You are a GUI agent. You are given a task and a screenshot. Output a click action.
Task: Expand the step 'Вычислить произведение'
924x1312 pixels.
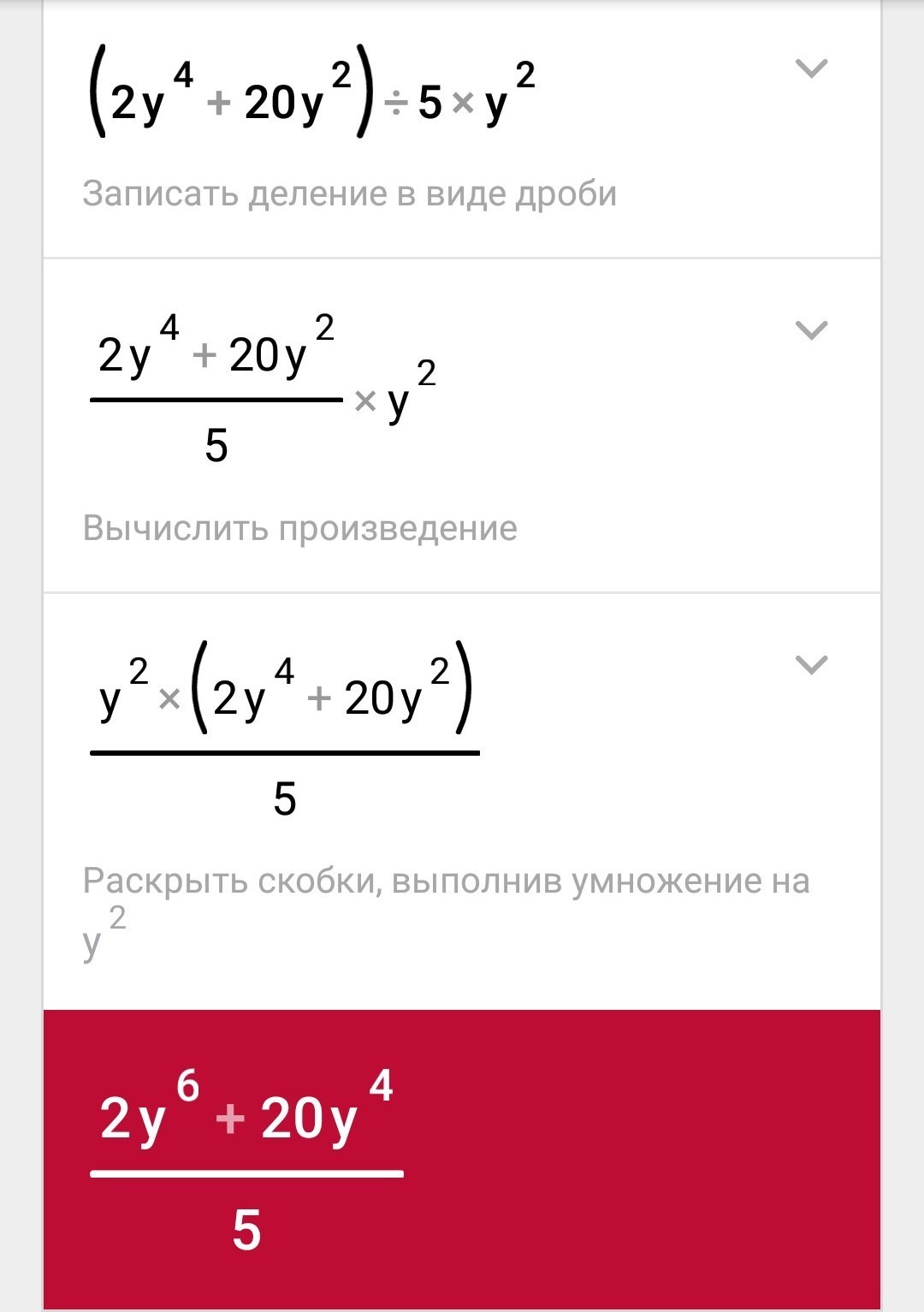(x=811, y=330)
